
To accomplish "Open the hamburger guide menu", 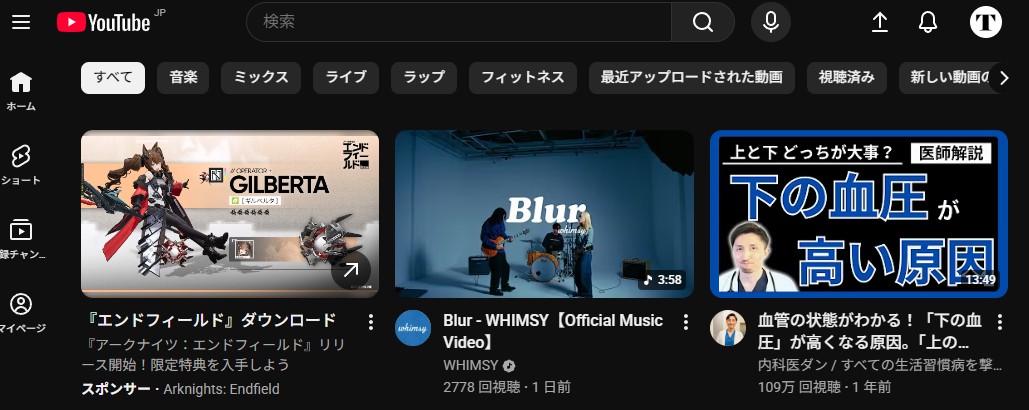I will [21, 22].
